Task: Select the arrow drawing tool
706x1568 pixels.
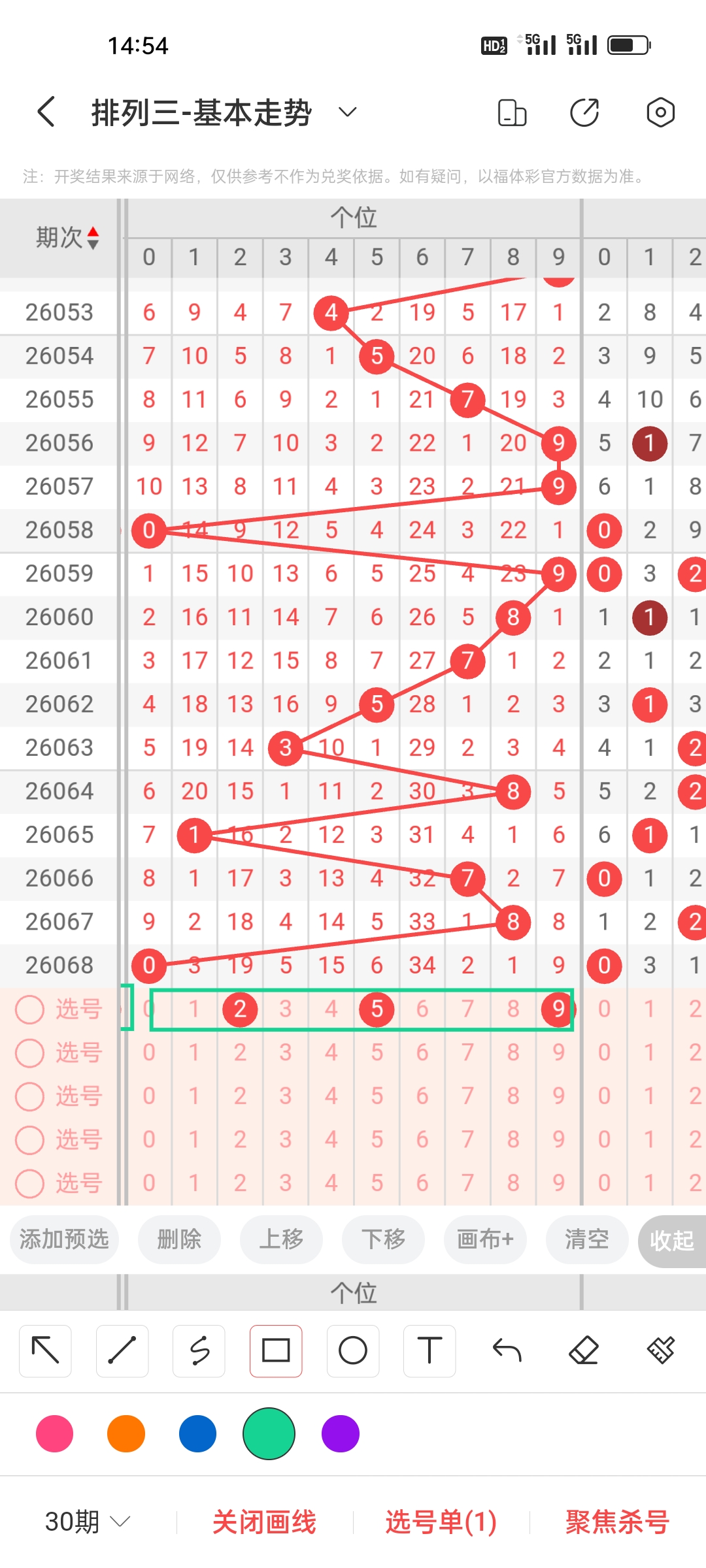Action: (45, 1350)
